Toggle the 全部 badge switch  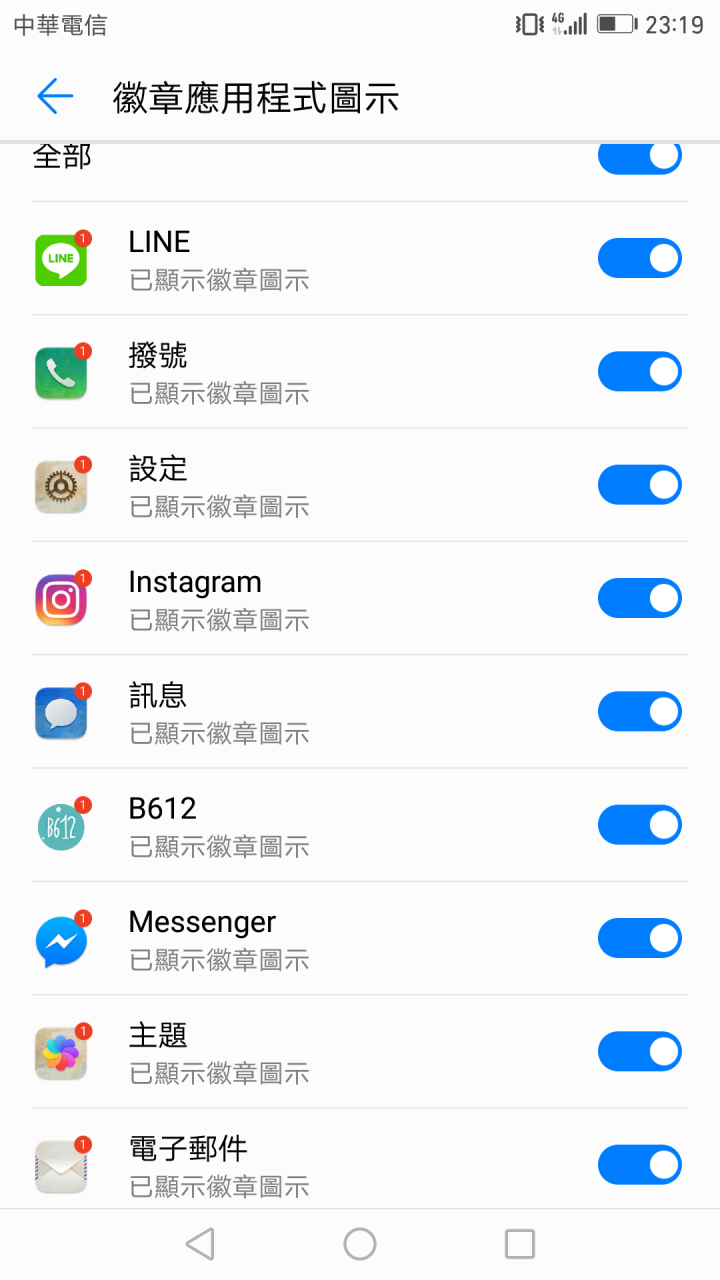pyautogui.click(x=640, y=158)
